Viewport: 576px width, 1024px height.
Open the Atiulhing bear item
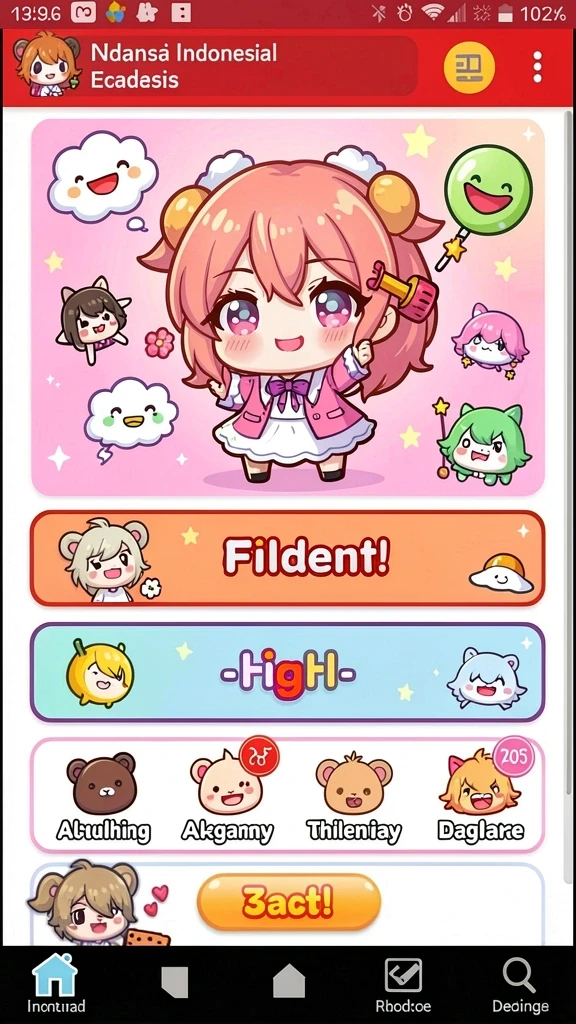(103, 797)
